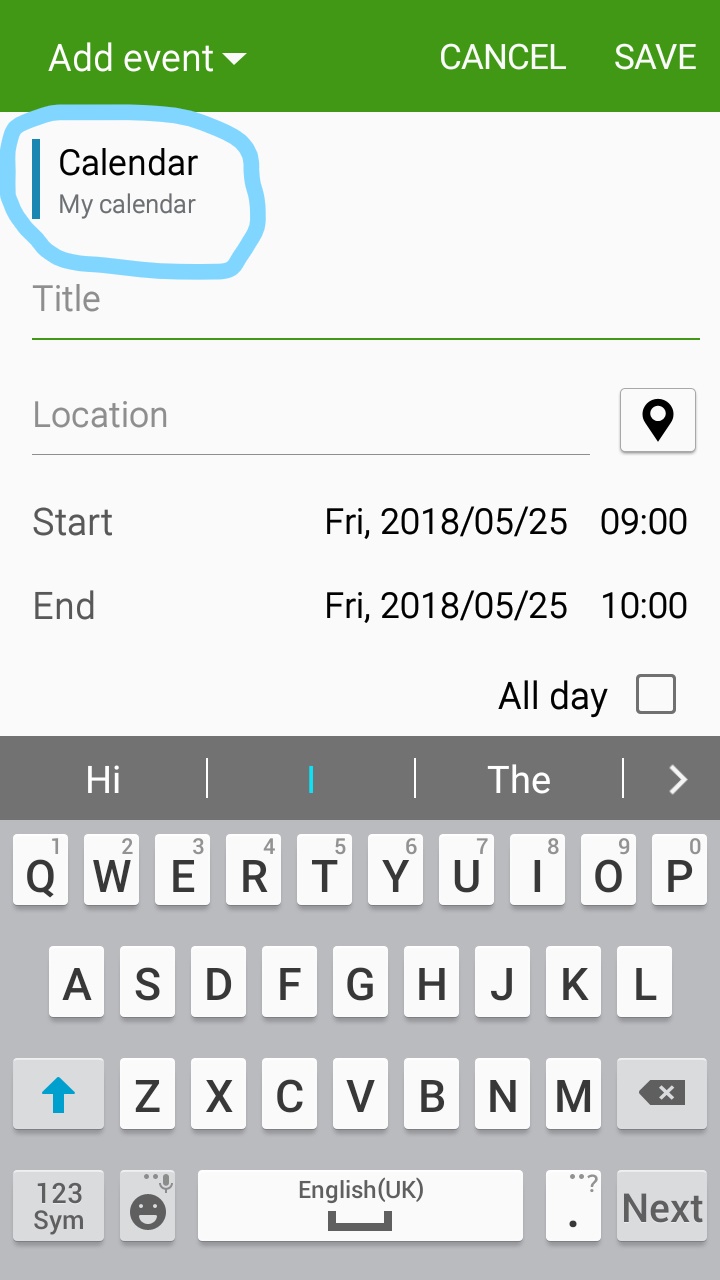Expand more keyboard suggestions
720x1280 pixels.
pyautogui.click(x=677, y=779)
